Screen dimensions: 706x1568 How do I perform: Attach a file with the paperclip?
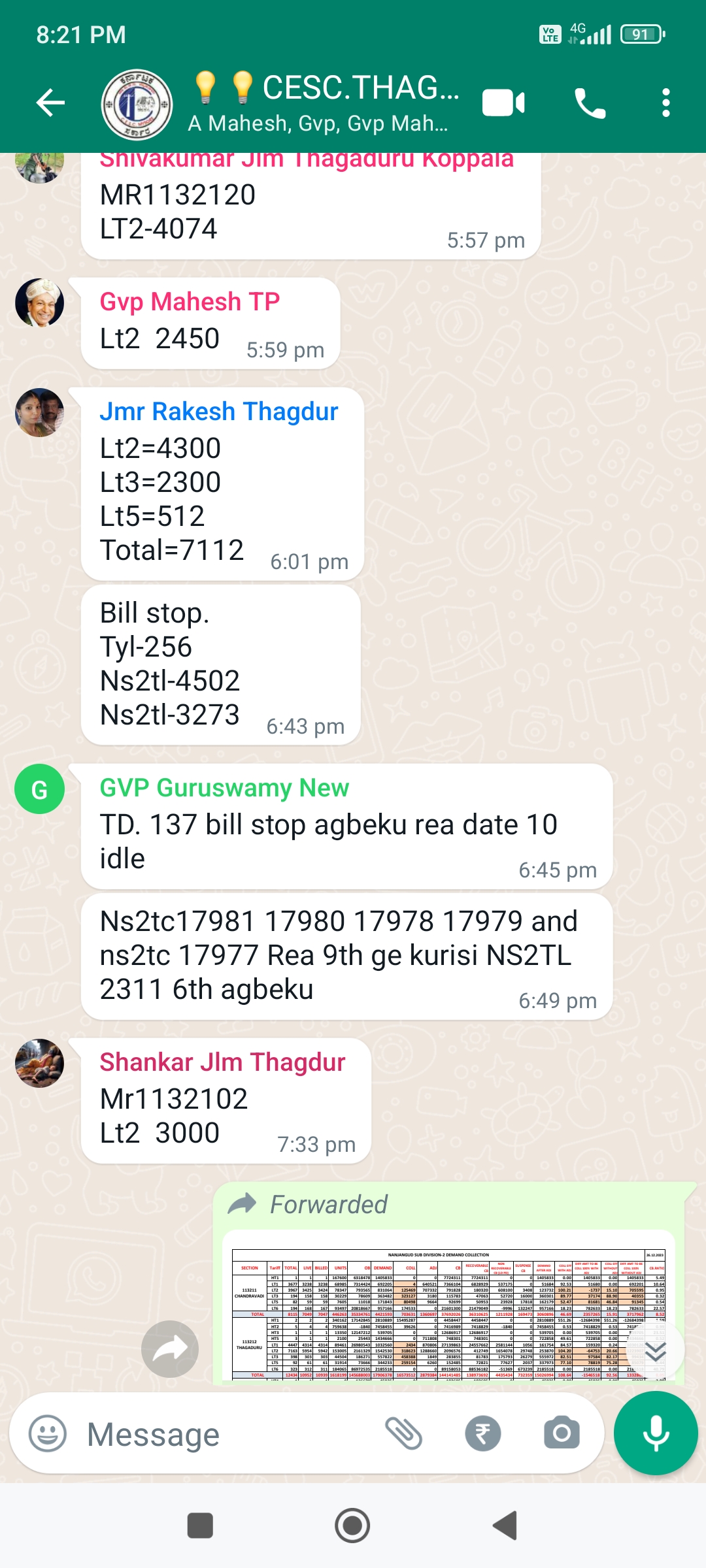(x=403, y=1433)
